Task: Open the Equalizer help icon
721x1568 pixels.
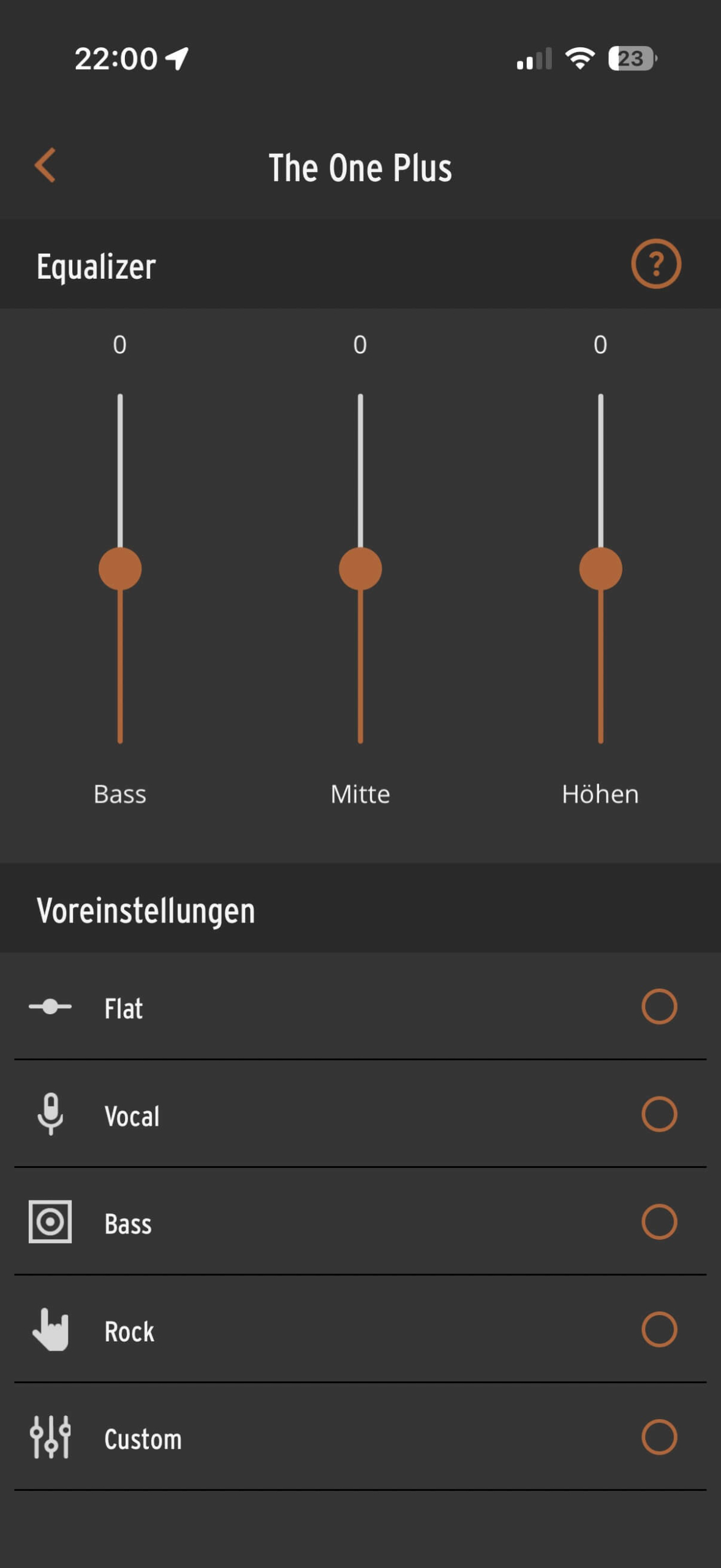Action: tap(656, 264)
